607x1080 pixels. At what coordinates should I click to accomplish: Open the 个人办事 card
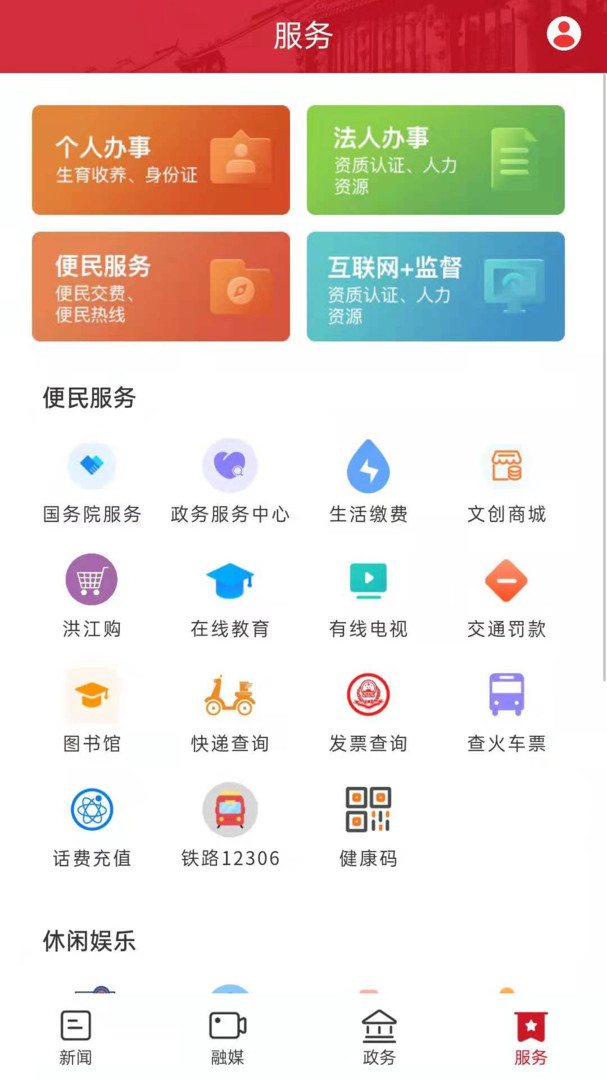click(x=161, y=160)
